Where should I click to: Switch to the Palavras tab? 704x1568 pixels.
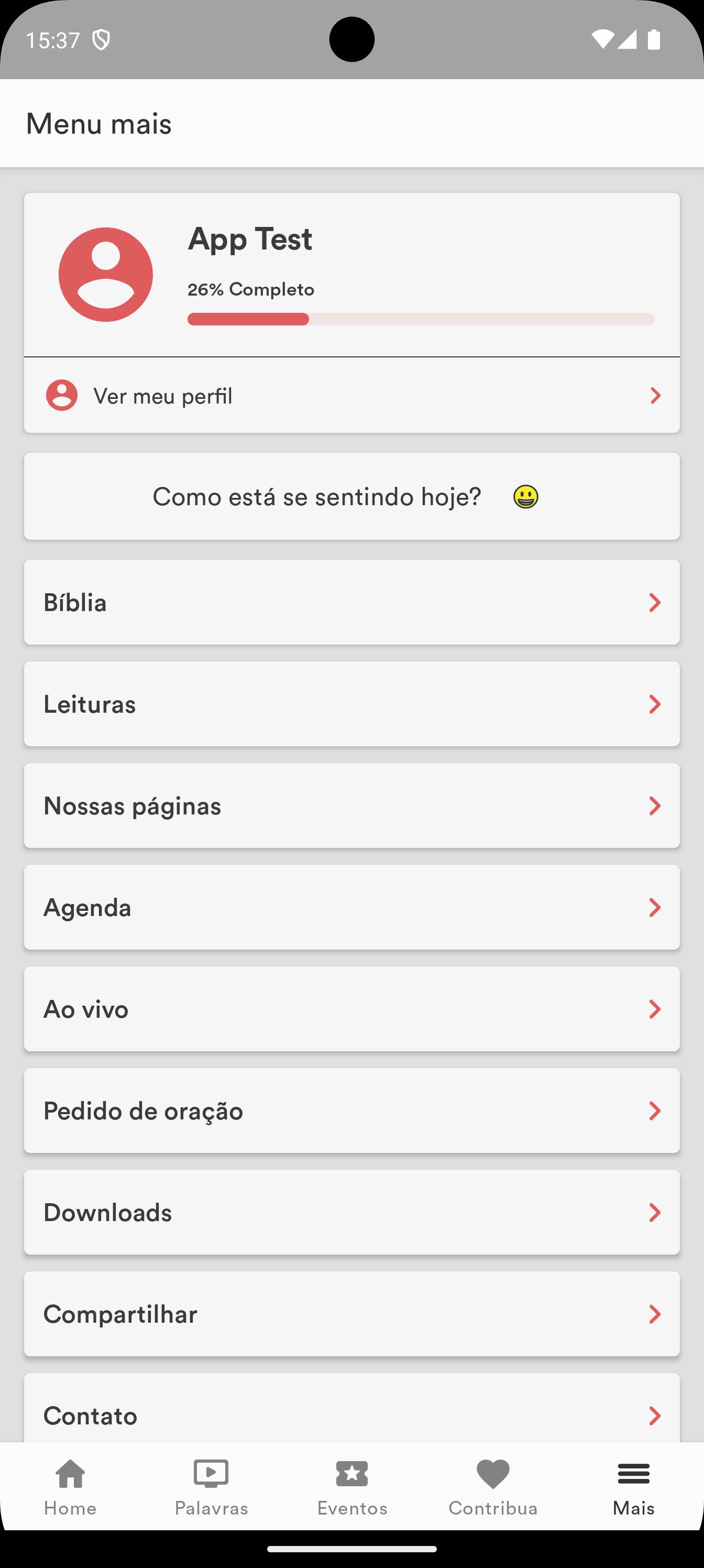pyautogui.click(x=211, y=1486)
